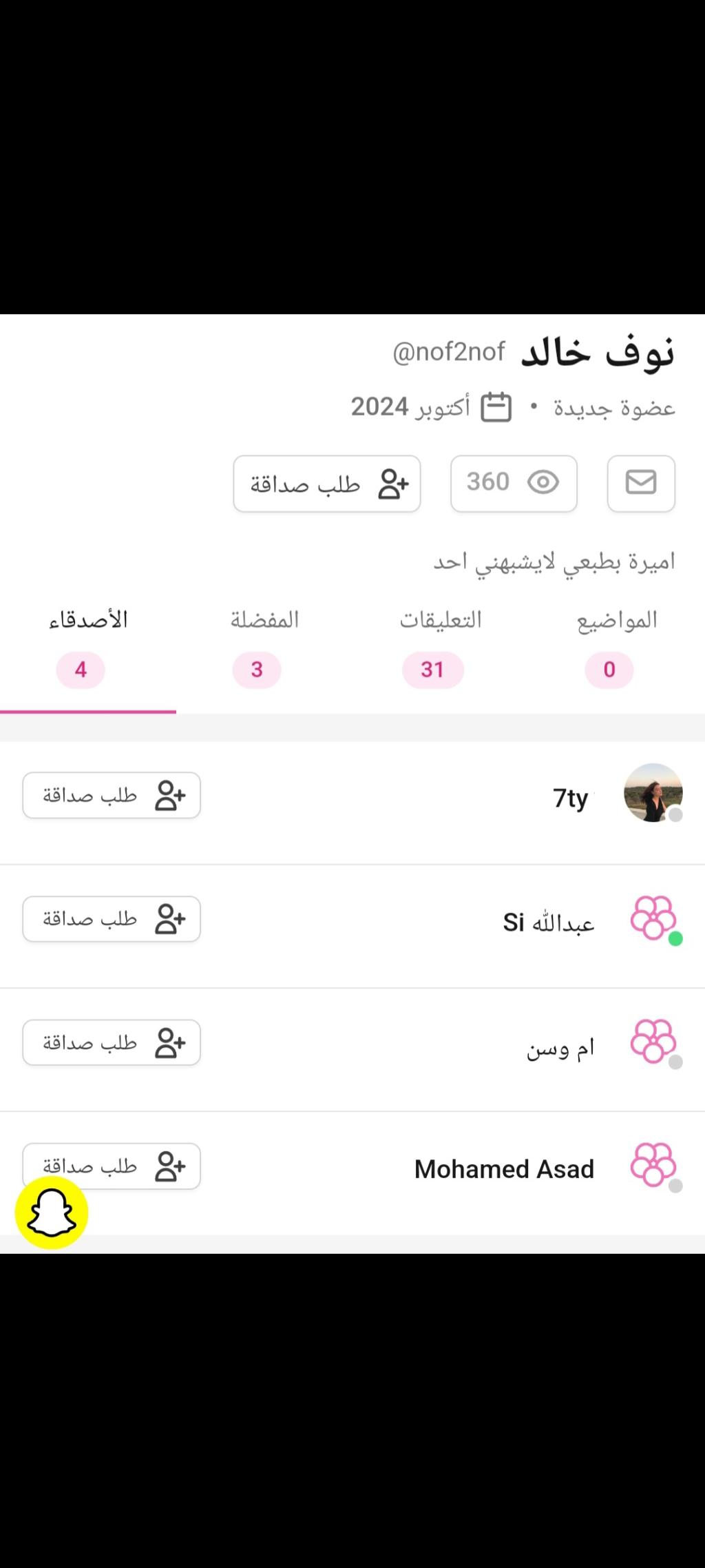Viewport: 705px width, 1568px height.
Task: Open 7ty's profile row
Action: tap(570, 798)
